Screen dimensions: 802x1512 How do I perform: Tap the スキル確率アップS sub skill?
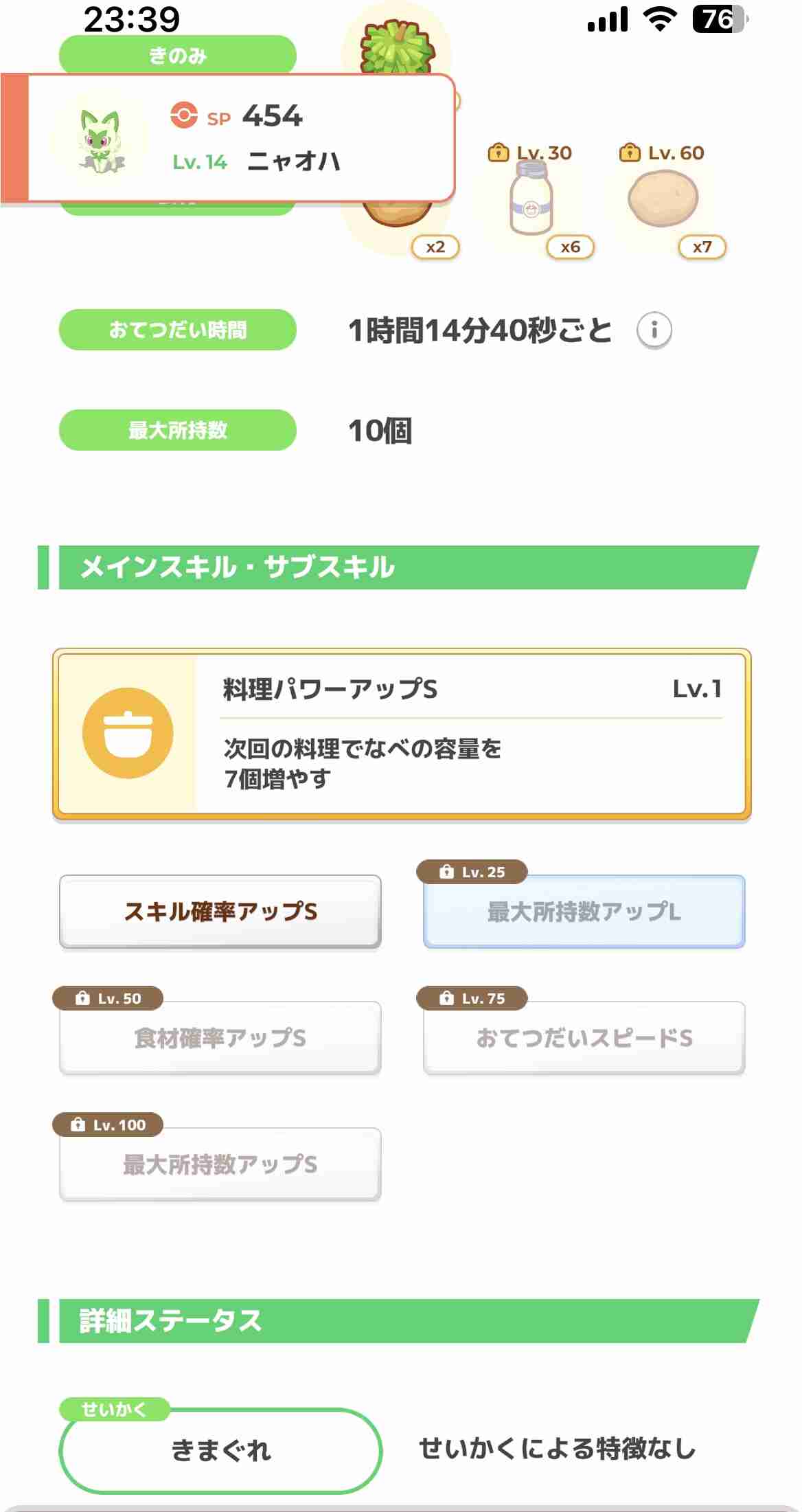click(x=220, y=912)
